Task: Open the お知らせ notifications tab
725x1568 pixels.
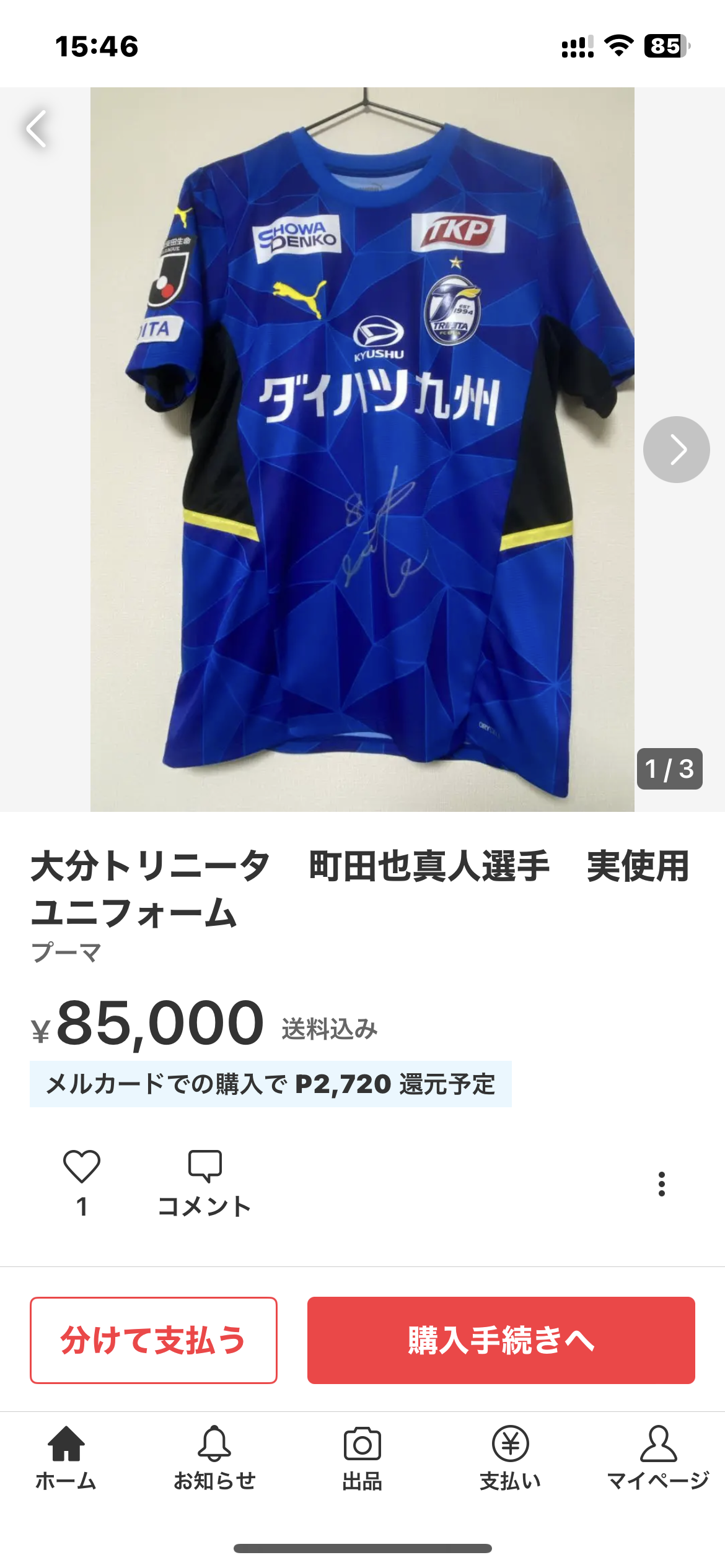Action: [x=214, y=1458]
